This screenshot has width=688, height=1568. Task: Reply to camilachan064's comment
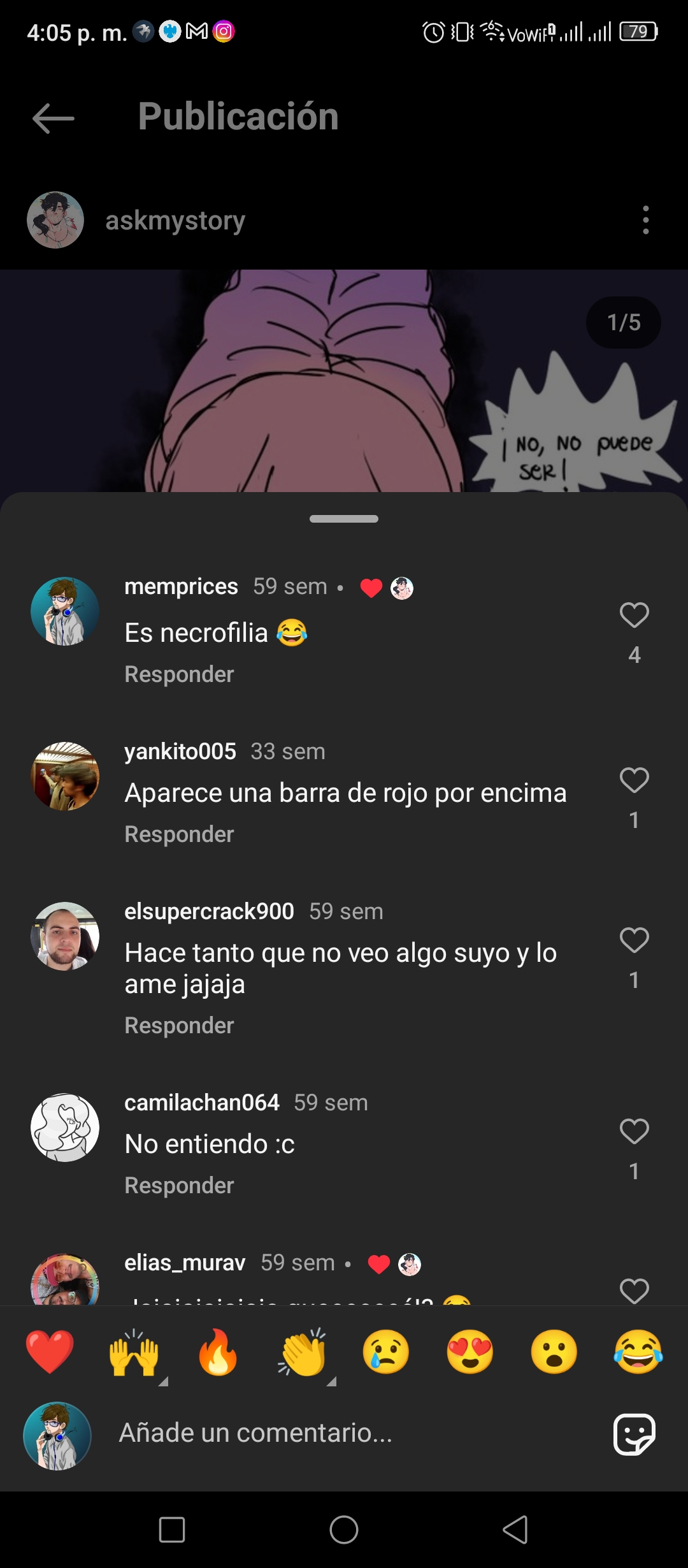point(179,1186)
